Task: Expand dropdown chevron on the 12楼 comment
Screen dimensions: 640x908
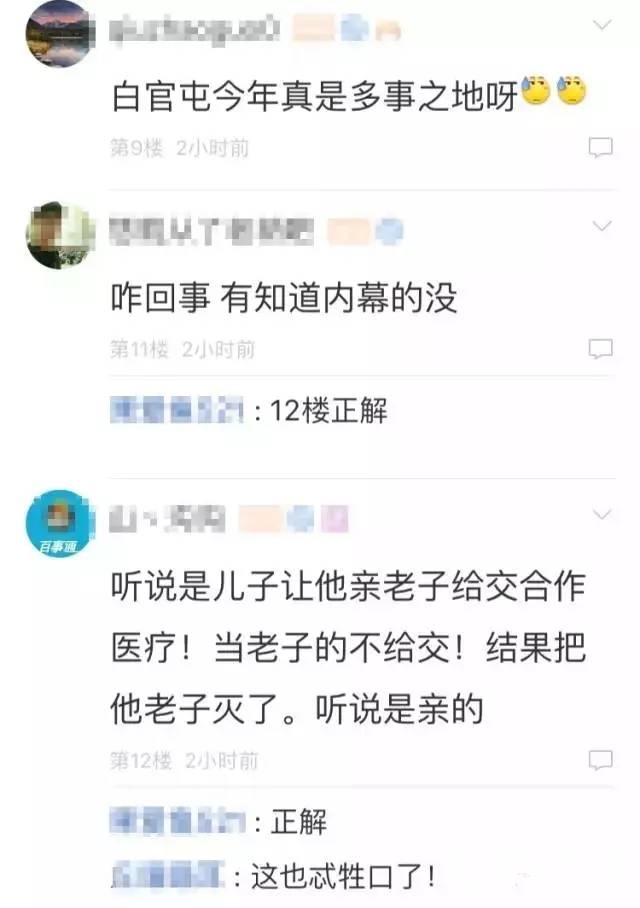Action: coord(601,514)
